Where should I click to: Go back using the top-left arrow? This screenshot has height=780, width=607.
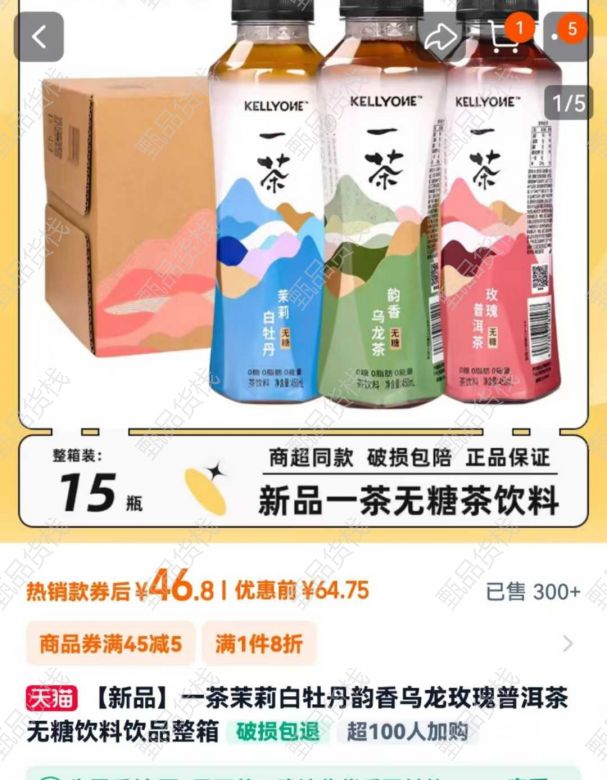click(x=39, y=38)
